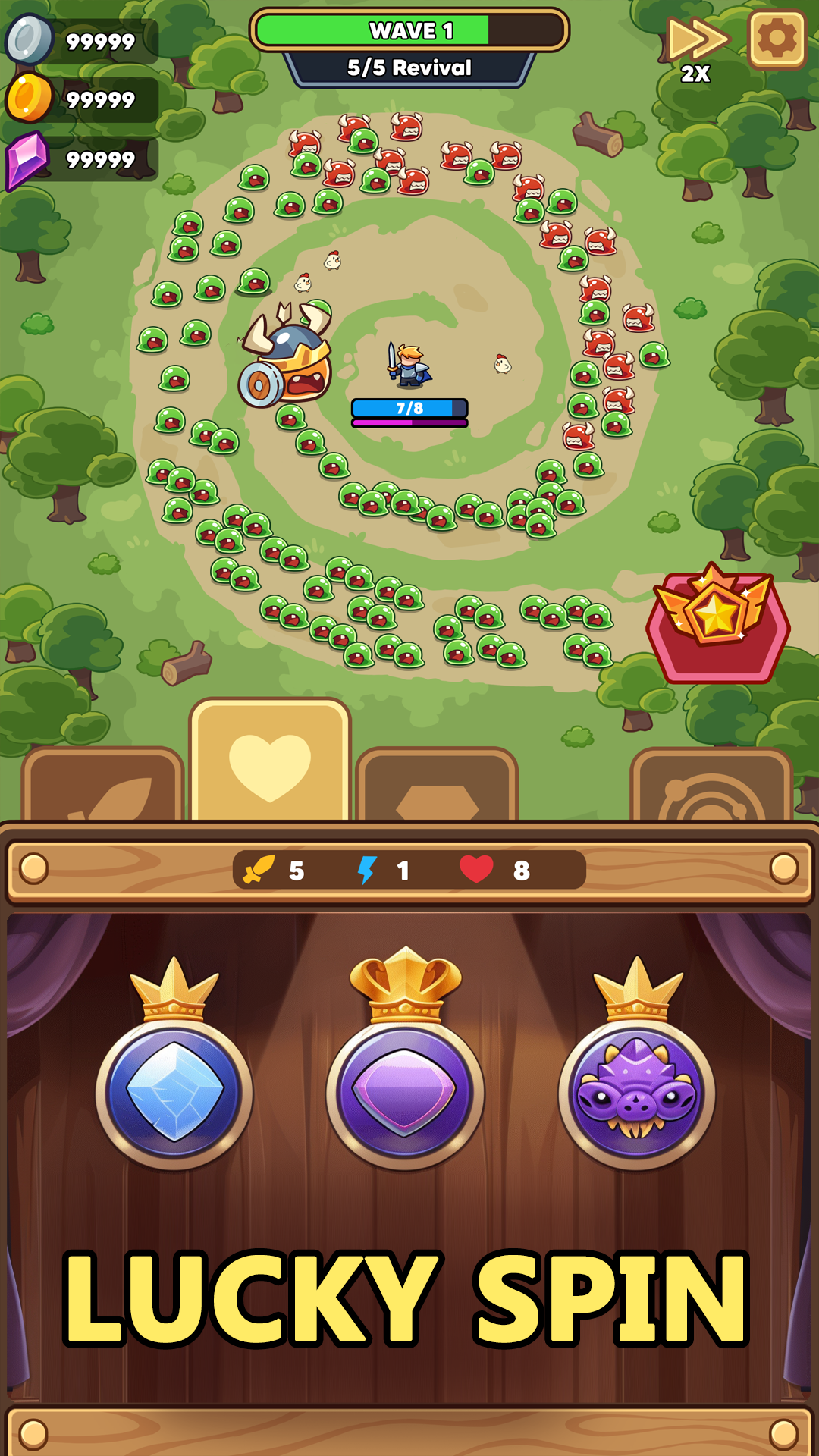The height and width of the screenshot is (1456, 819).
Task: Switch to the hexagon tab
Action: 437,786
